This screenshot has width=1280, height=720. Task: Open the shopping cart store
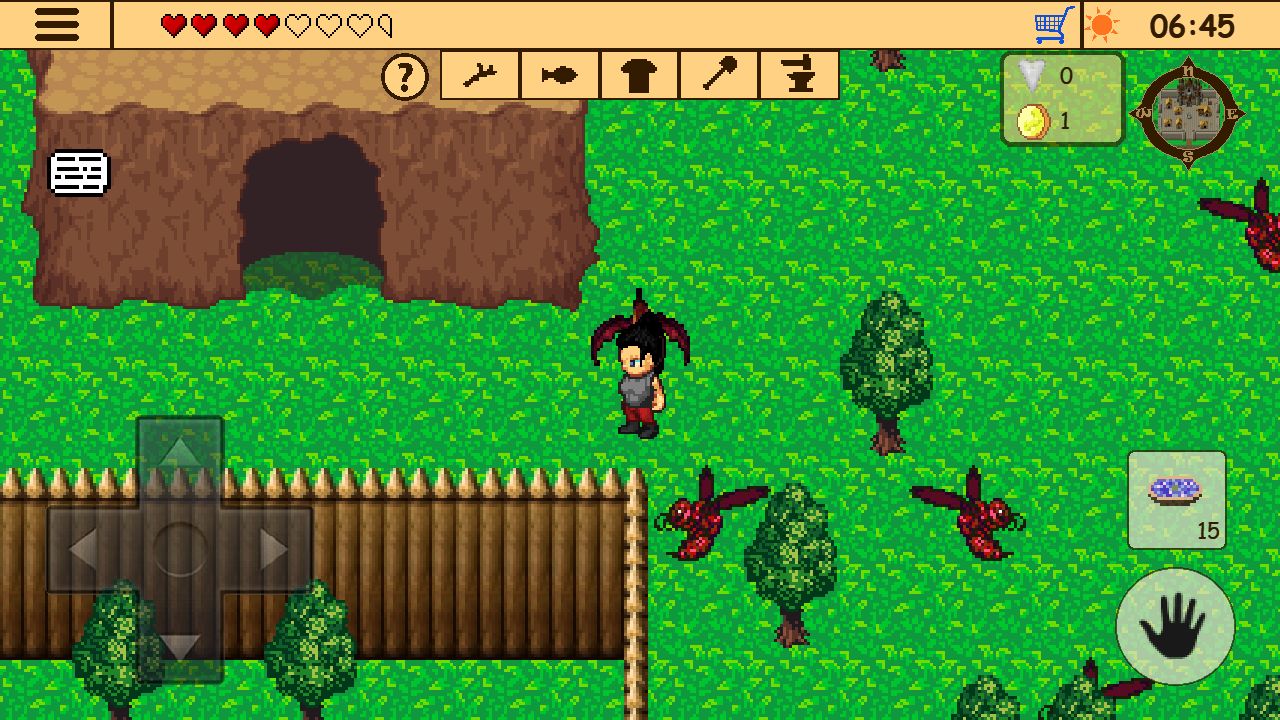point(1054,25)
